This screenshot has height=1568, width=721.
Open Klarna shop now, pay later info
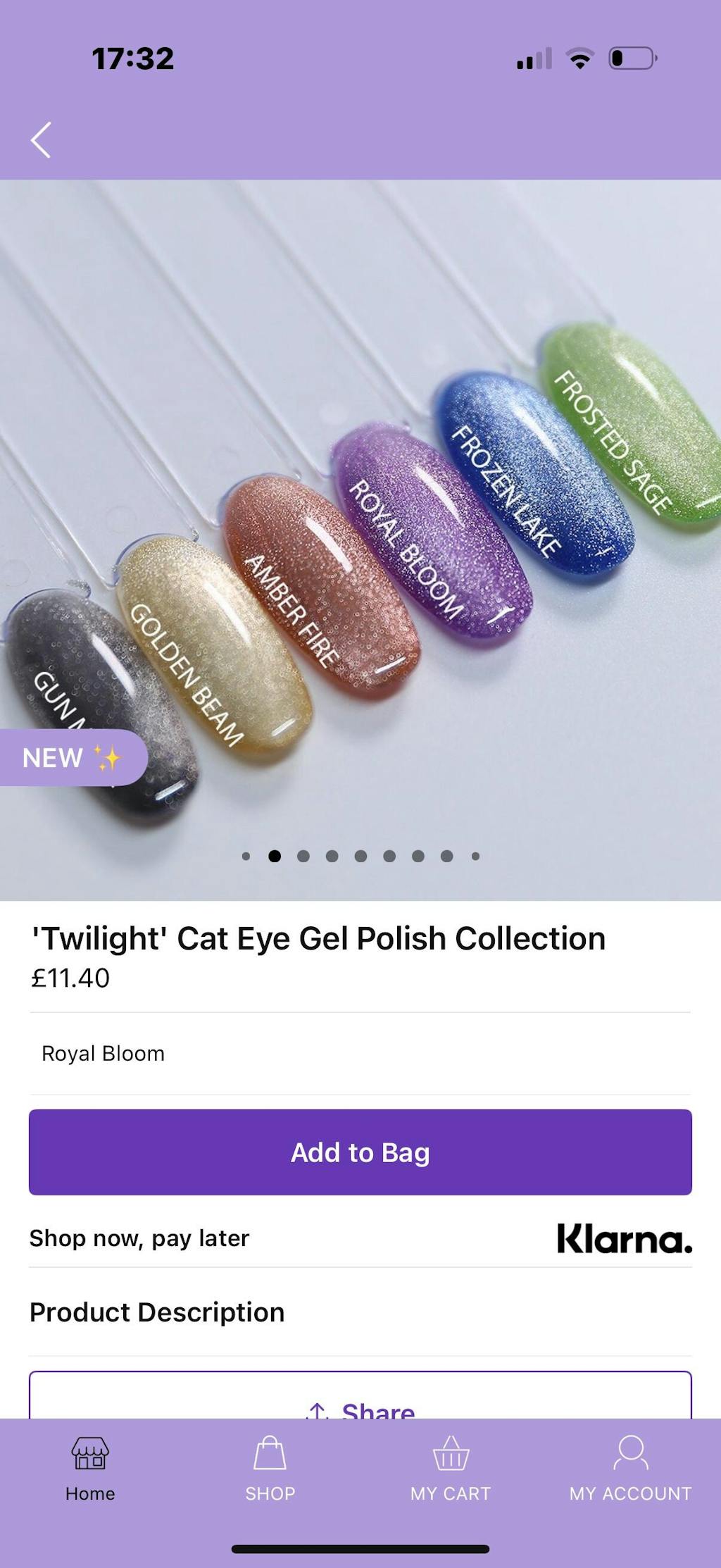click(360, 1238)
